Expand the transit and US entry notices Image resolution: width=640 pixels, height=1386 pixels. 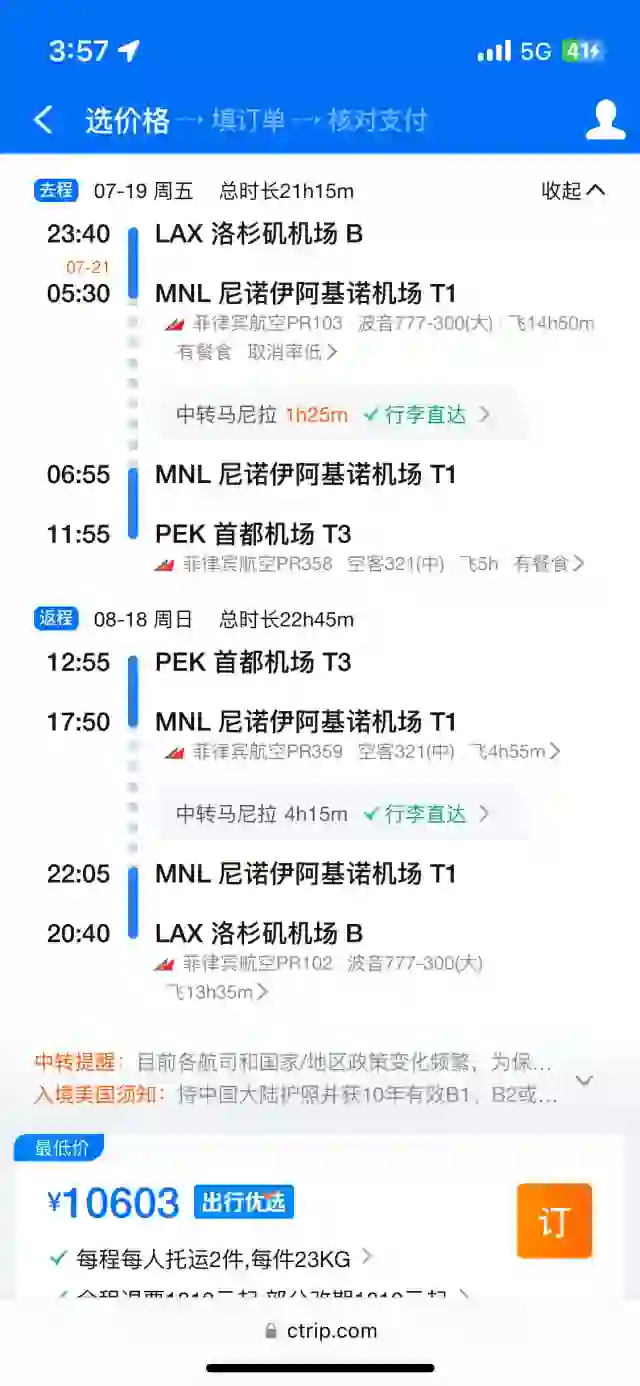click(x=585, y=1080)
